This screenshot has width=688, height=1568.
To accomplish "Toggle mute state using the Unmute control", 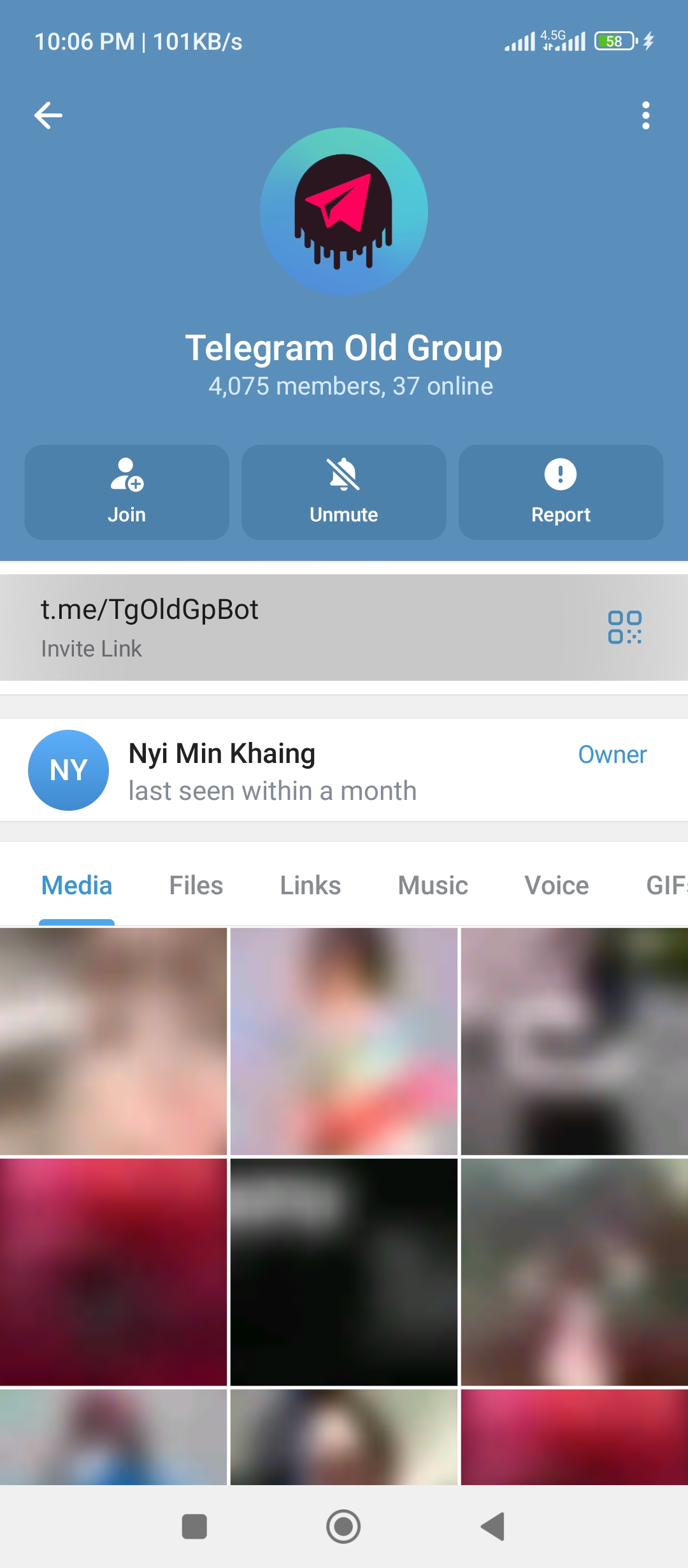I will tap(343, 491).
